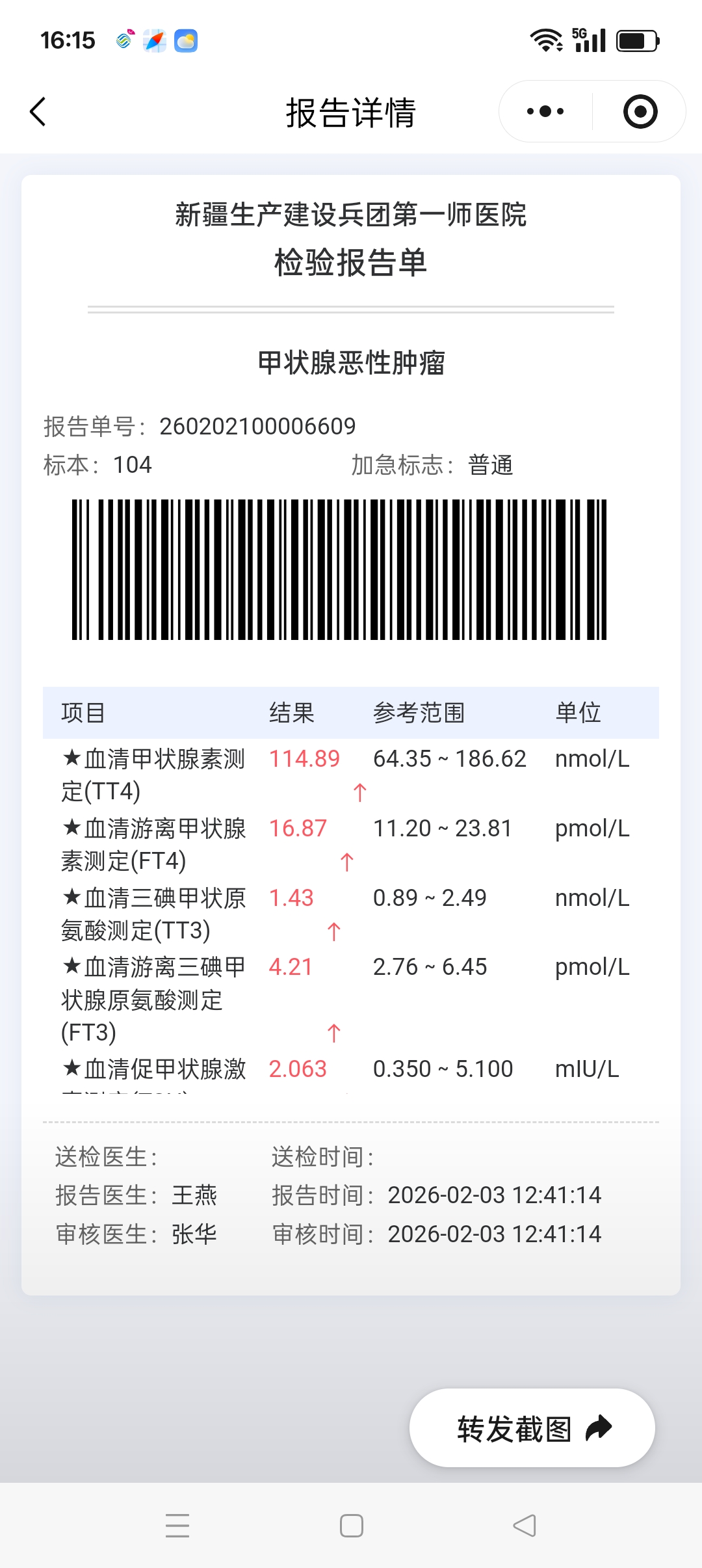
Task: Open the mini program more options menu
Action: click(x=545, y=112)
